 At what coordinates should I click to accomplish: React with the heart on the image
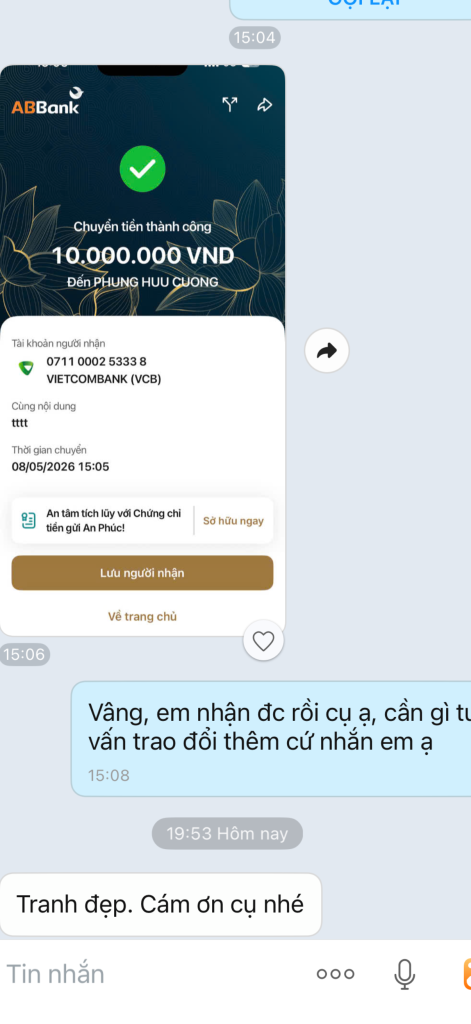263,641
